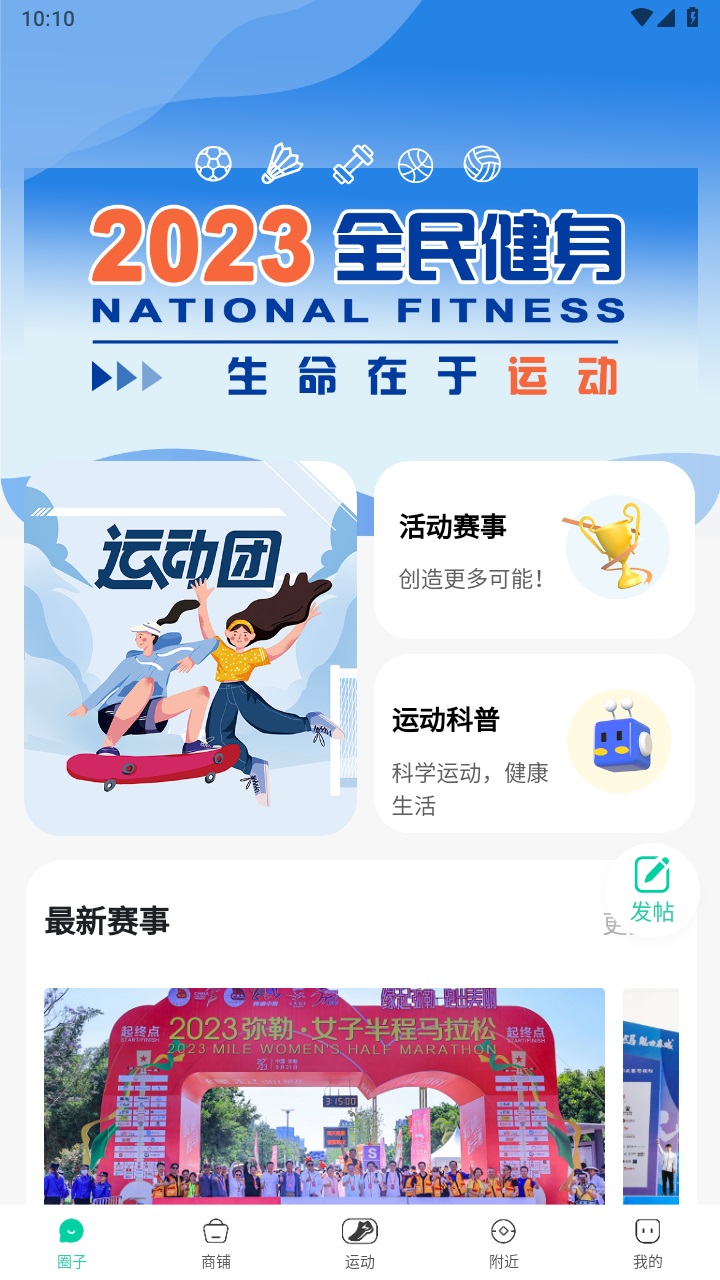This screenshot has height=1280, width=720.
Task: Select the football icon in the banner
Action: click(214, 164)
